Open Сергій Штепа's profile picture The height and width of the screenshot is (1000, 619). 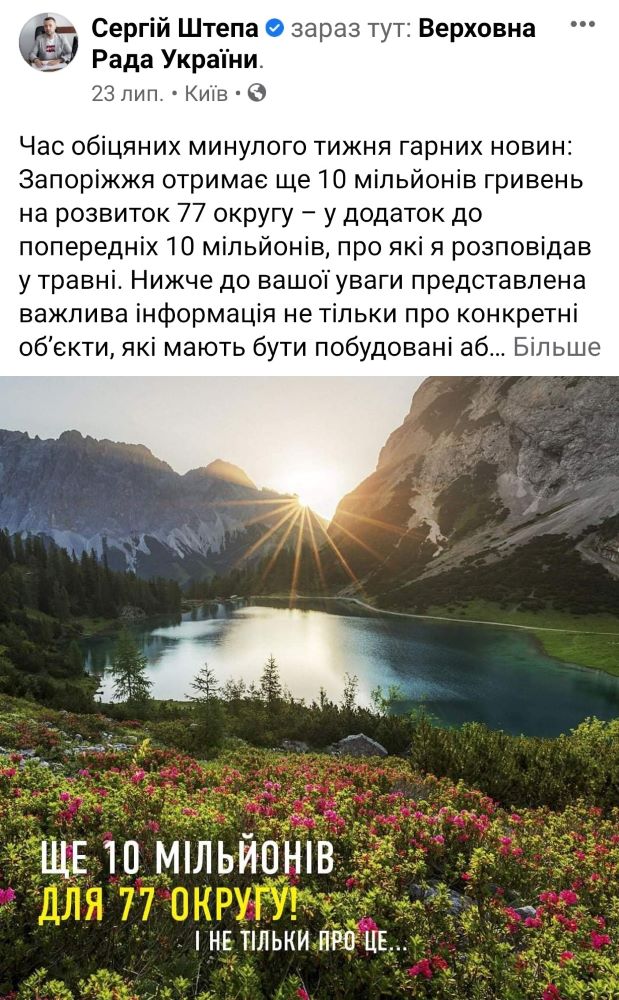(x=48, y=43)
